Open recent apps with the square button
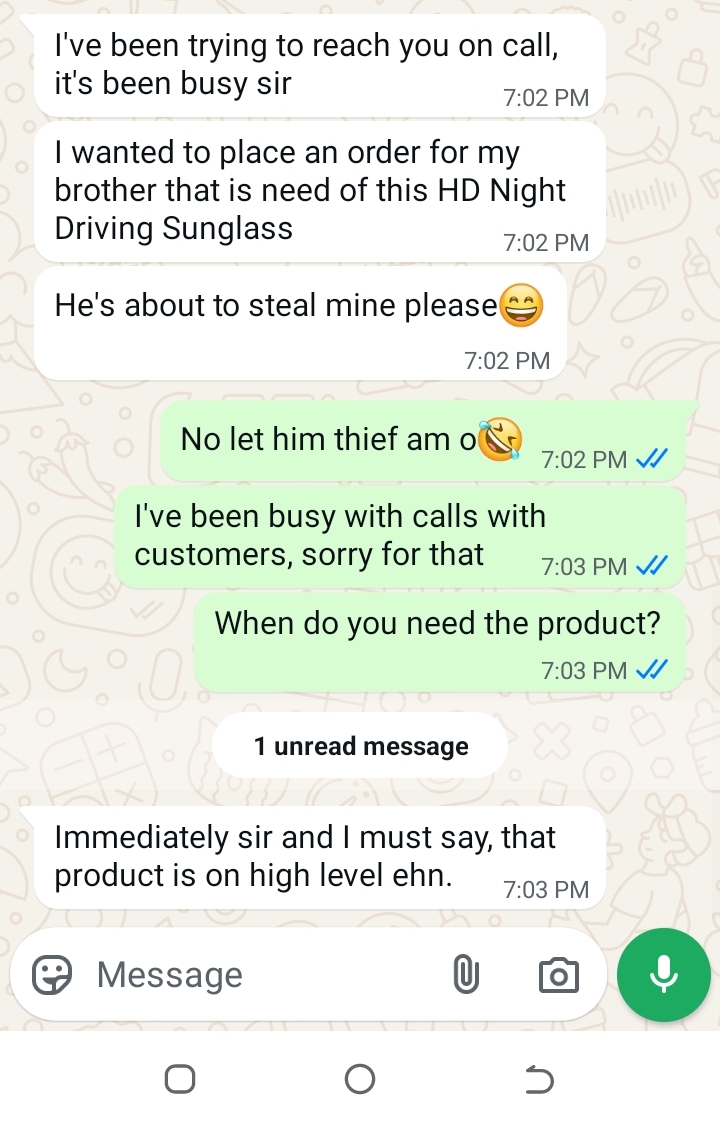Viewport: 720px width, 1127px height. (x=180, y=1080)
